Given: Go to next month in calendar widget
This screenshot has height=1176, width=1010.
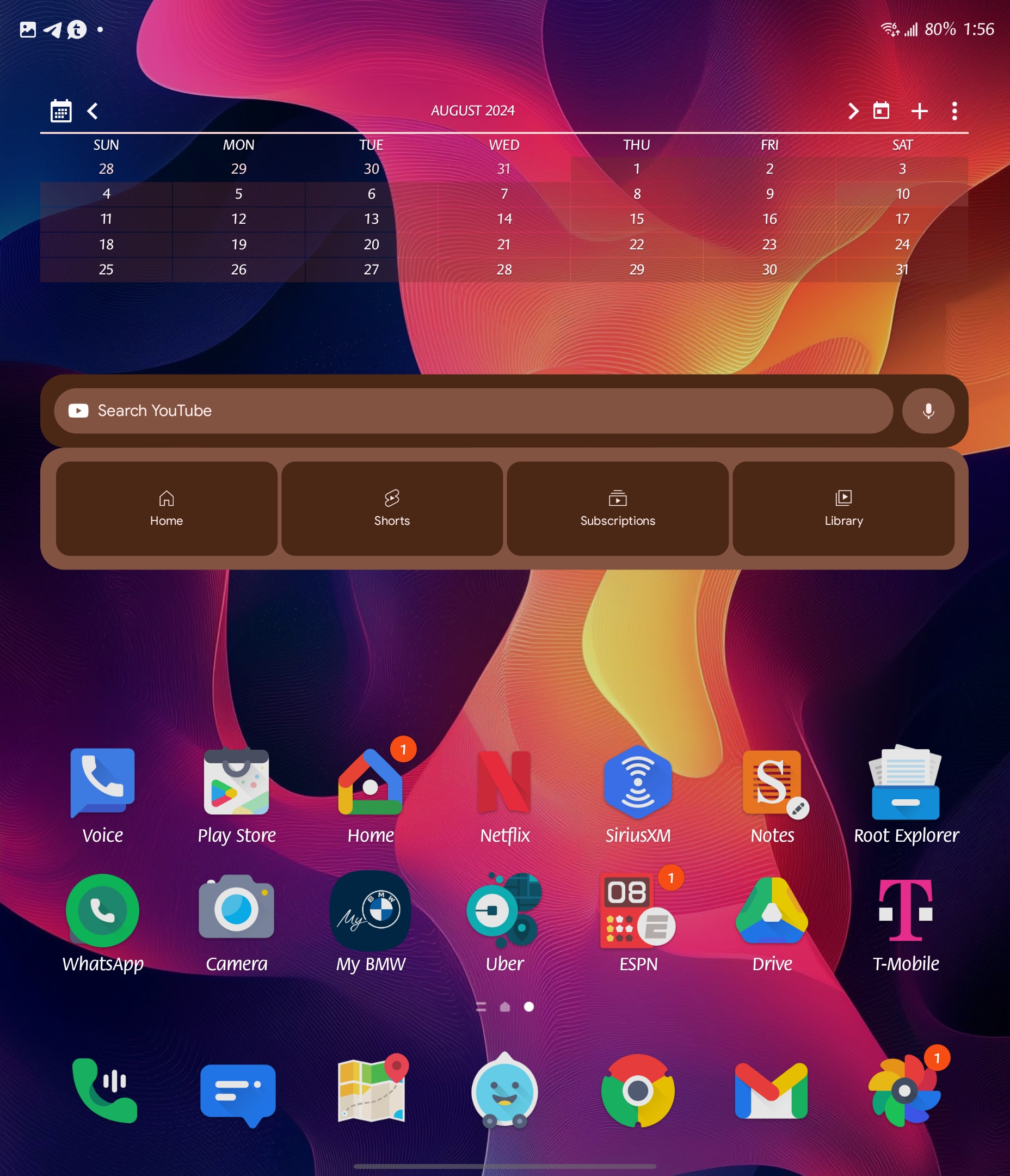Looking at the screenshot, I should (x=852, y=111).
